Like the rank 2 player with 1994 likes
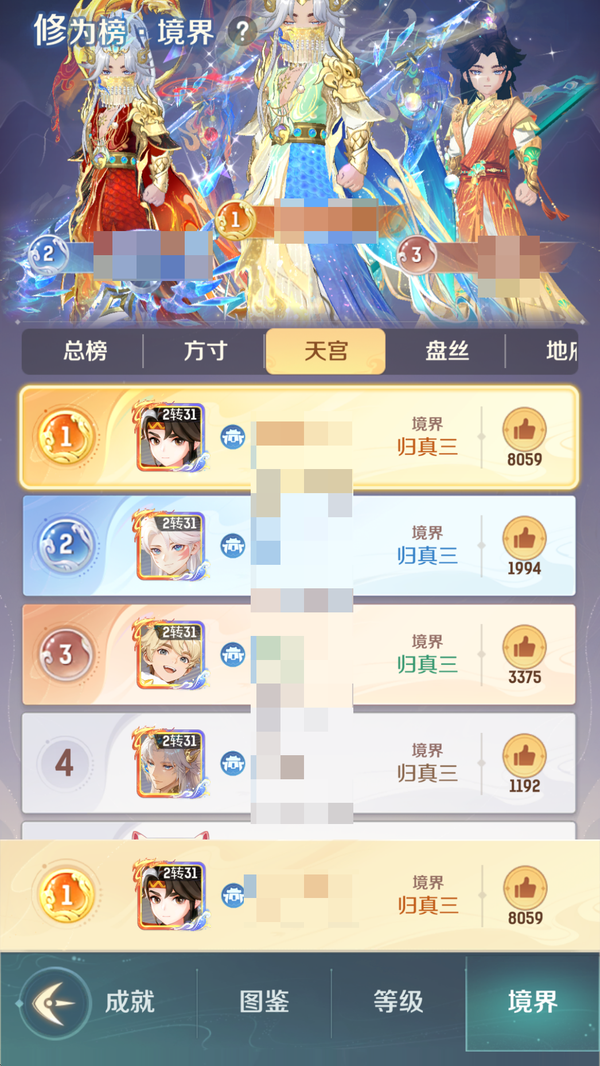Image resolution: width=600 pixels, height=1066 pixels. (x=524, y=540)
